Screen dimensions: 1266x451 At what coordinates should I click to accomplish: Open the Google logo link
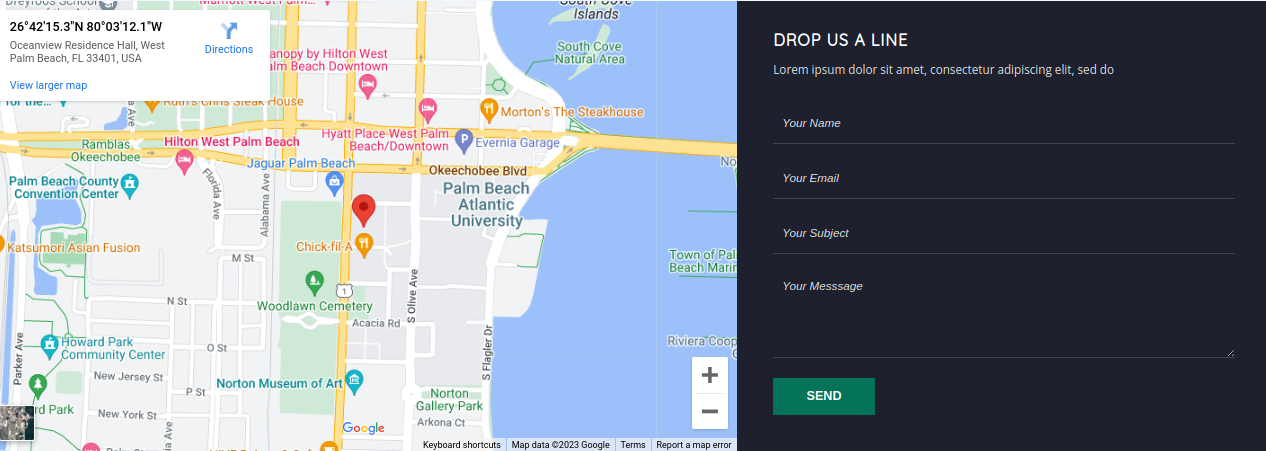pyautogui.click(x=363, y=428)
